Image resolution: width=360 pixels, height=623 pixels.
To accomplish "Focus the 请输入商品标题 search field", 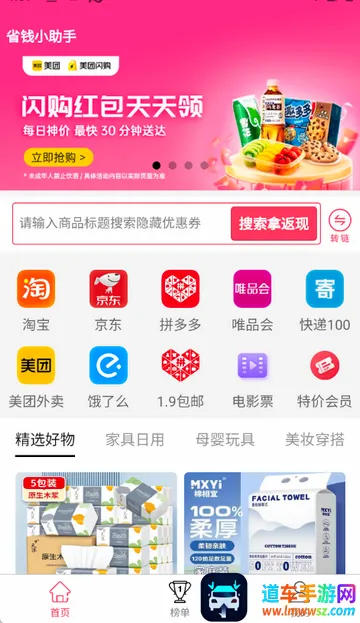I will (121, 223).
